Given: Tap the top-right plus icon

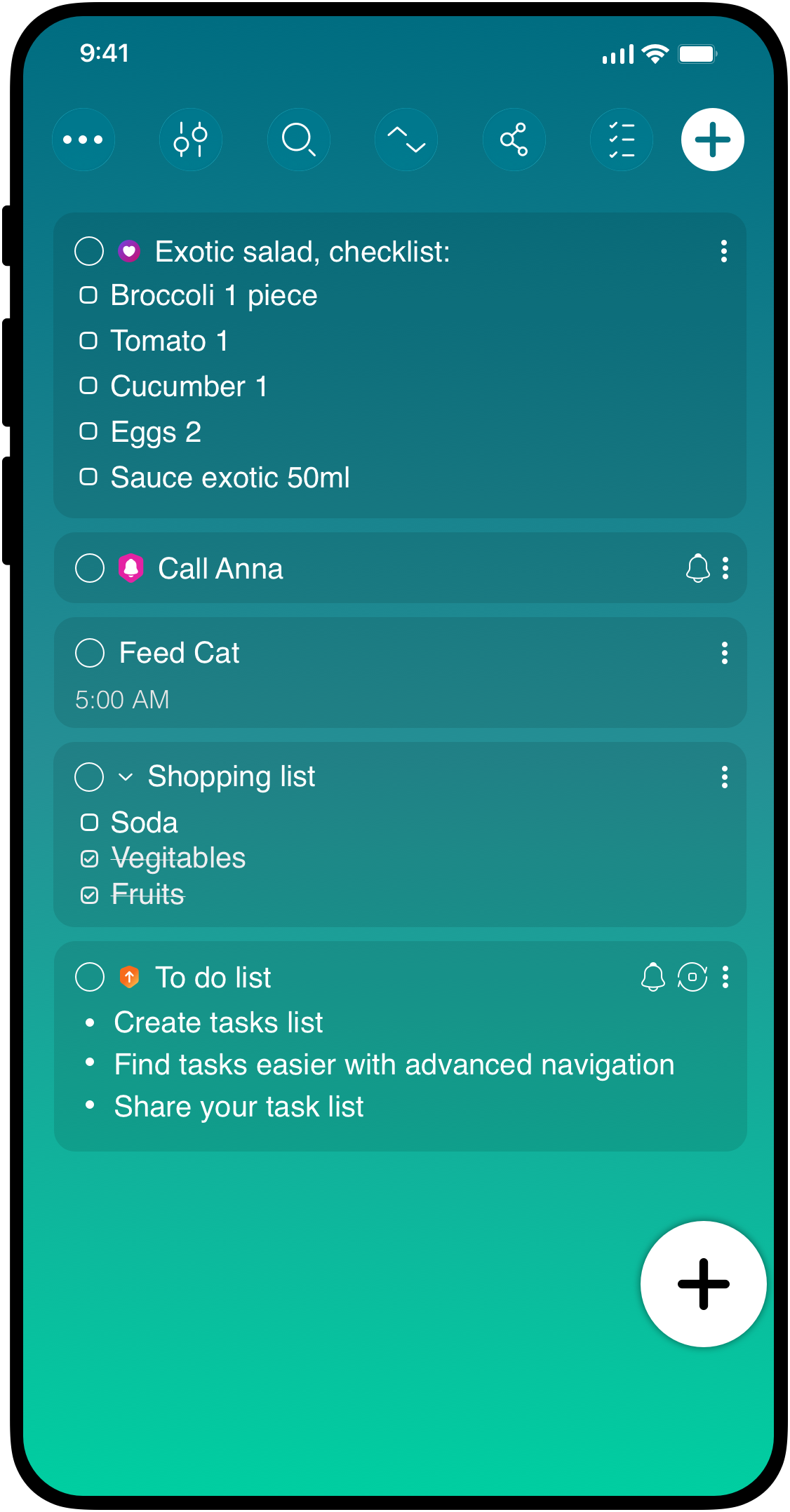Looking at the screenshot, I should point(711,140).
